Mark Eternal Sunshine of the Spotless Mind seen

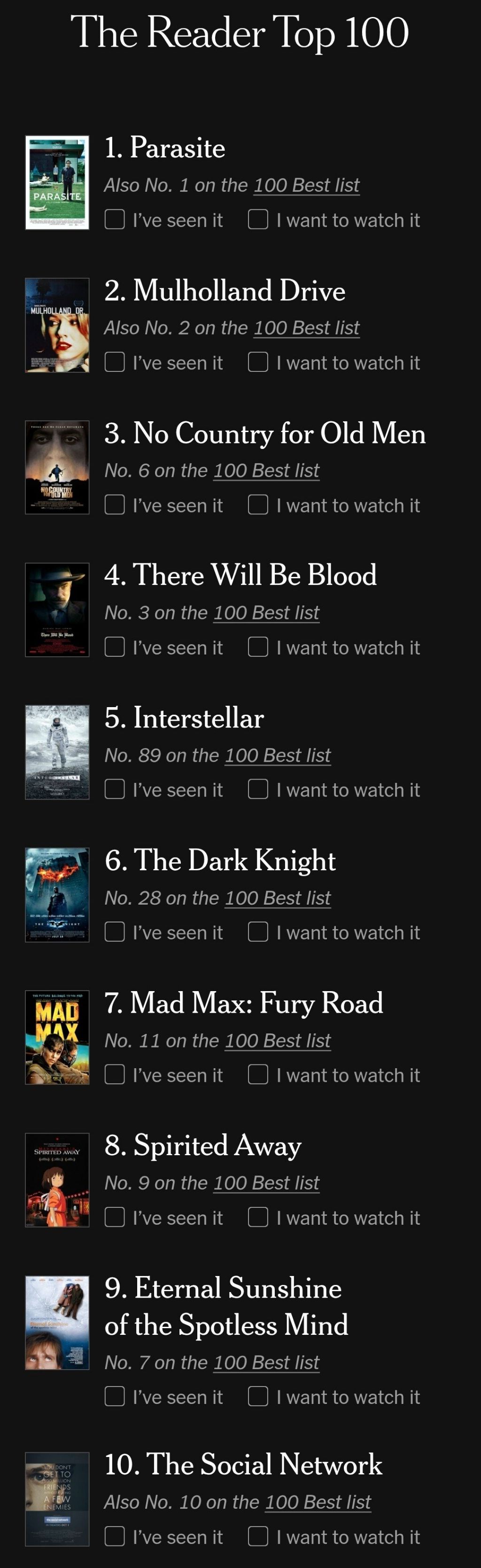[114, 1396]
